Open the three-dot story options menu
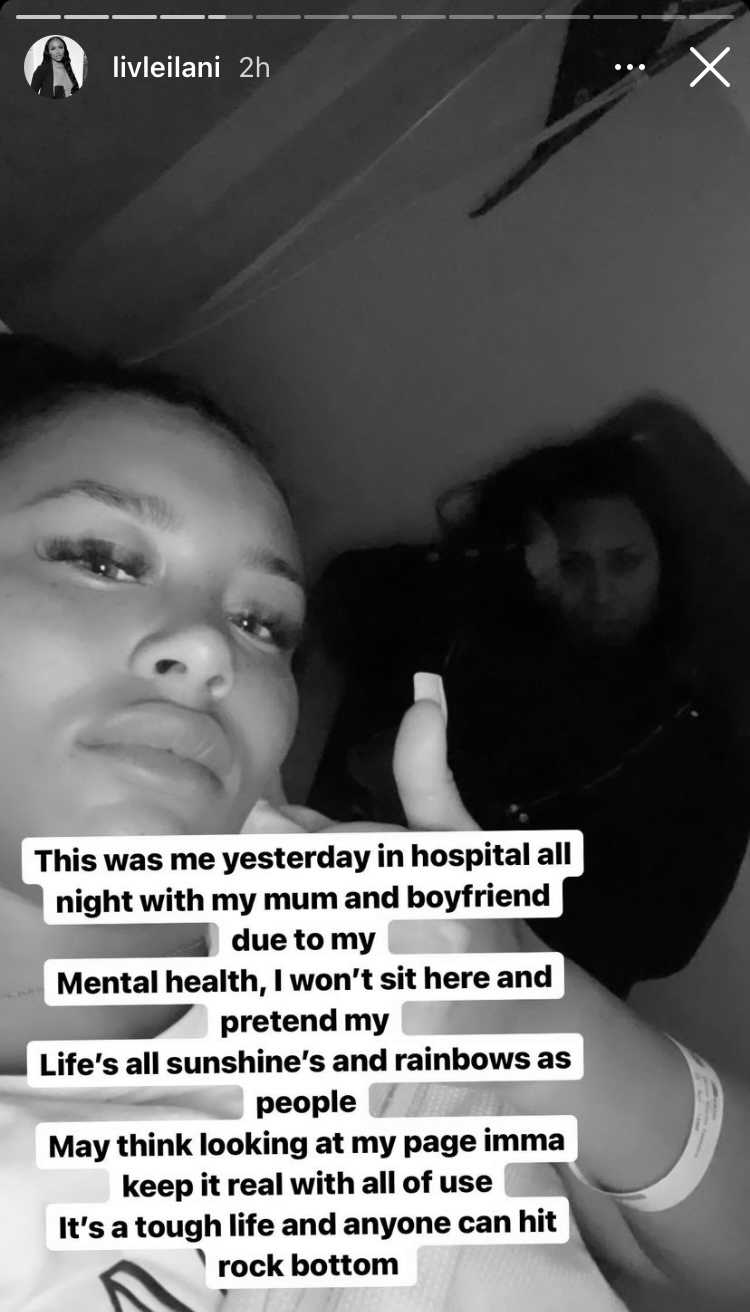Screen dimensions: 750x1312 [629, 68]
